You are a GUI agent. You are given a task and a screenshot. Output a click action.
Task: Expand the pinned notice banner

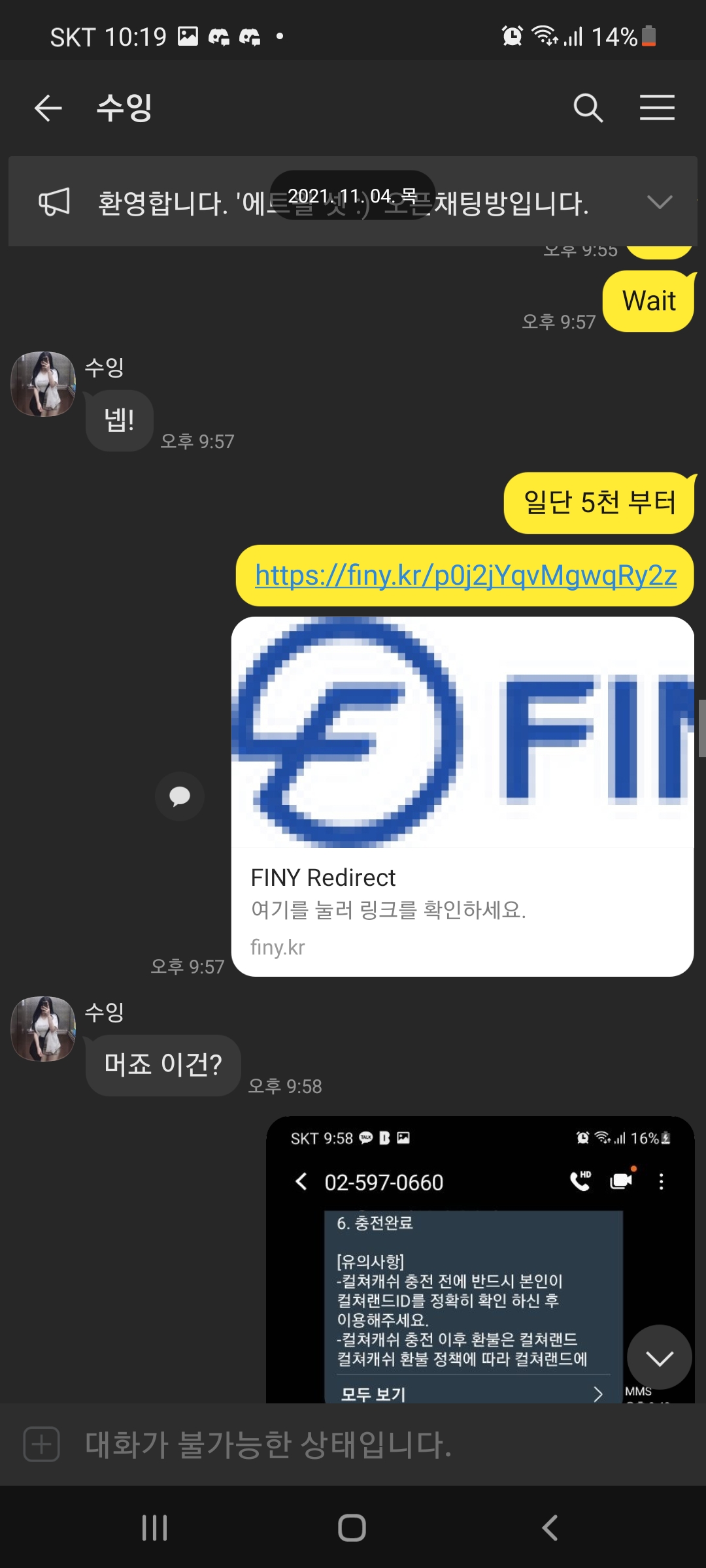[659, 202]
